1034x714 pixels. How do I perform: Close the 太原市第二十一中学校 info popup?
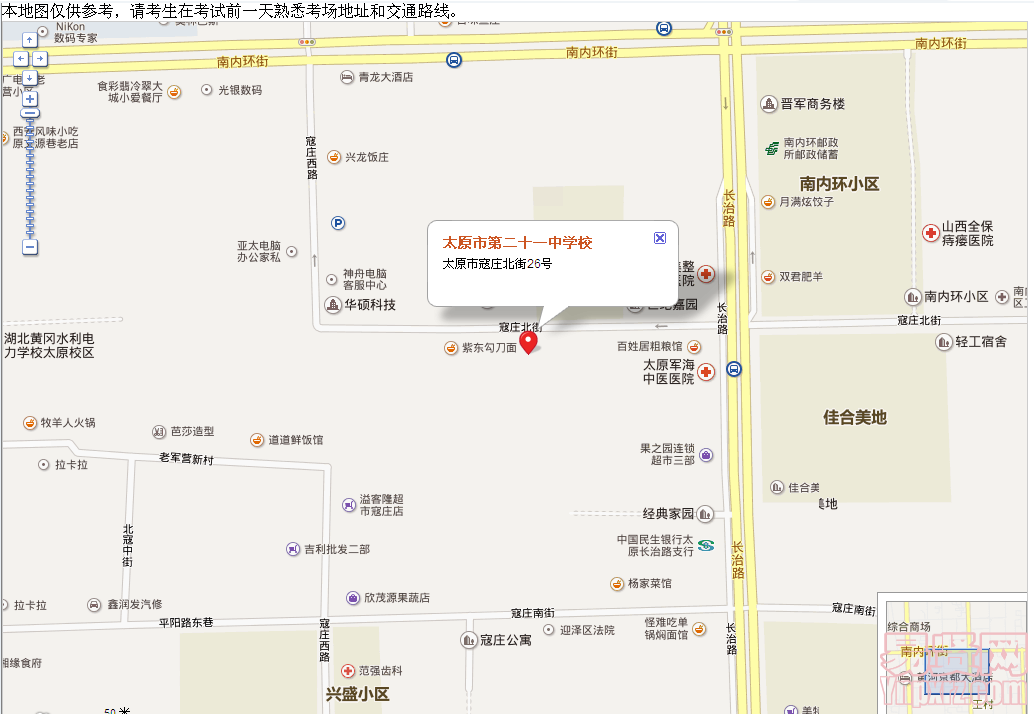pyautogui.click(x=659, y=237)
